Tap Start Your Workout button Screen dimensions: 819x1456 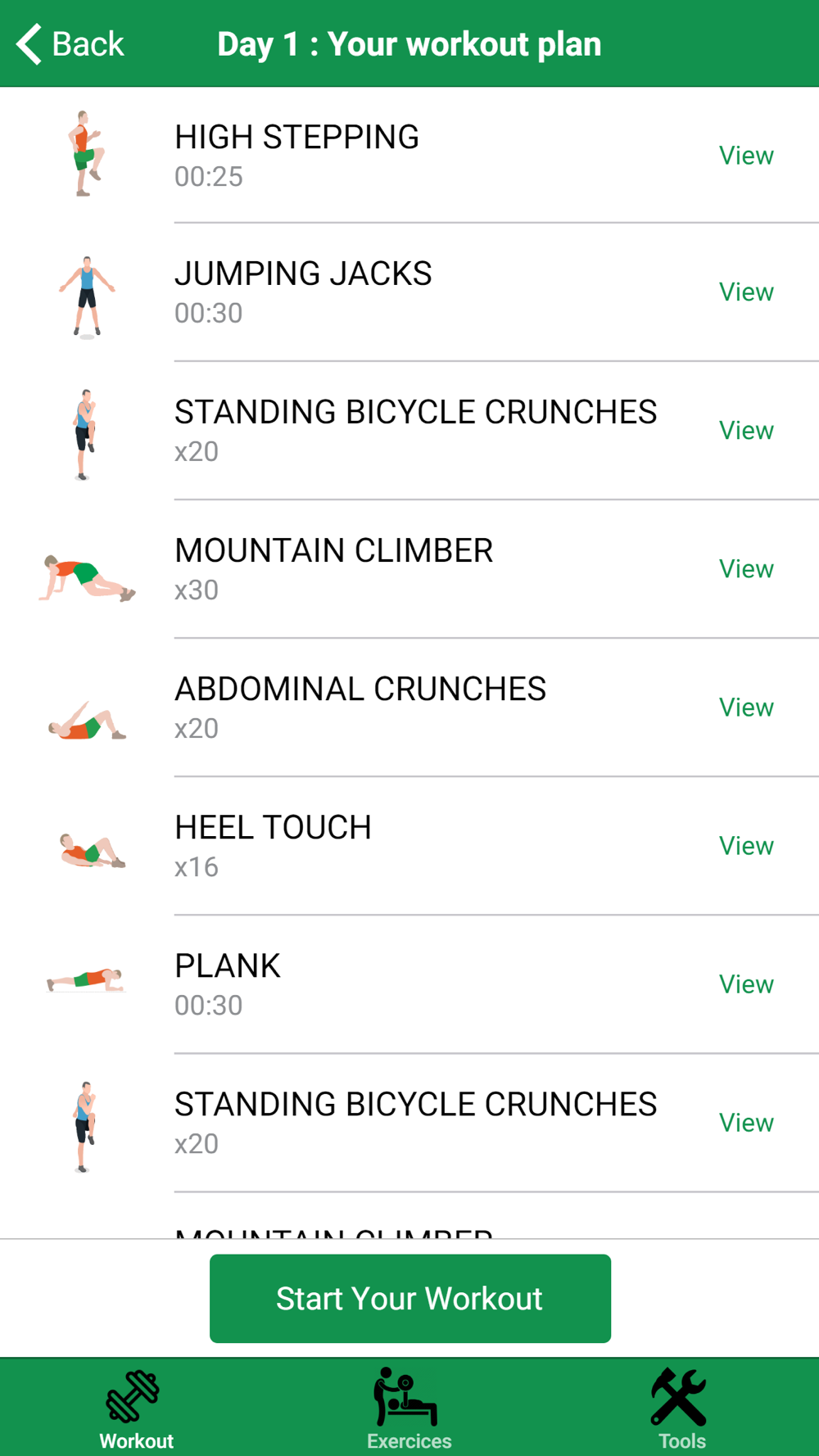point(410,1298)
